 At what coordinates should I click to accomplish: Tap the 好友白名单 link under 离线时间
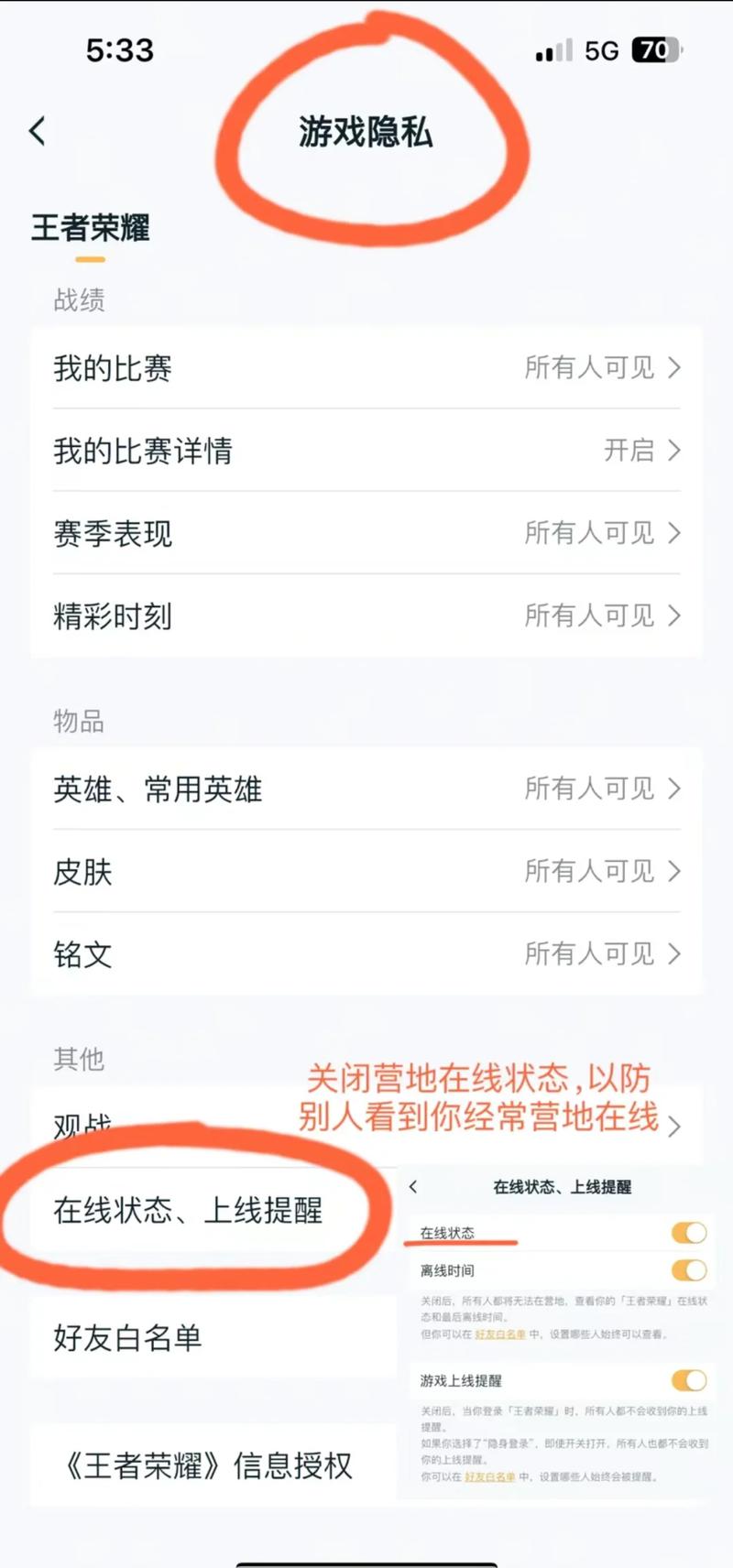pyautogui.click(x=498, y=1334)
